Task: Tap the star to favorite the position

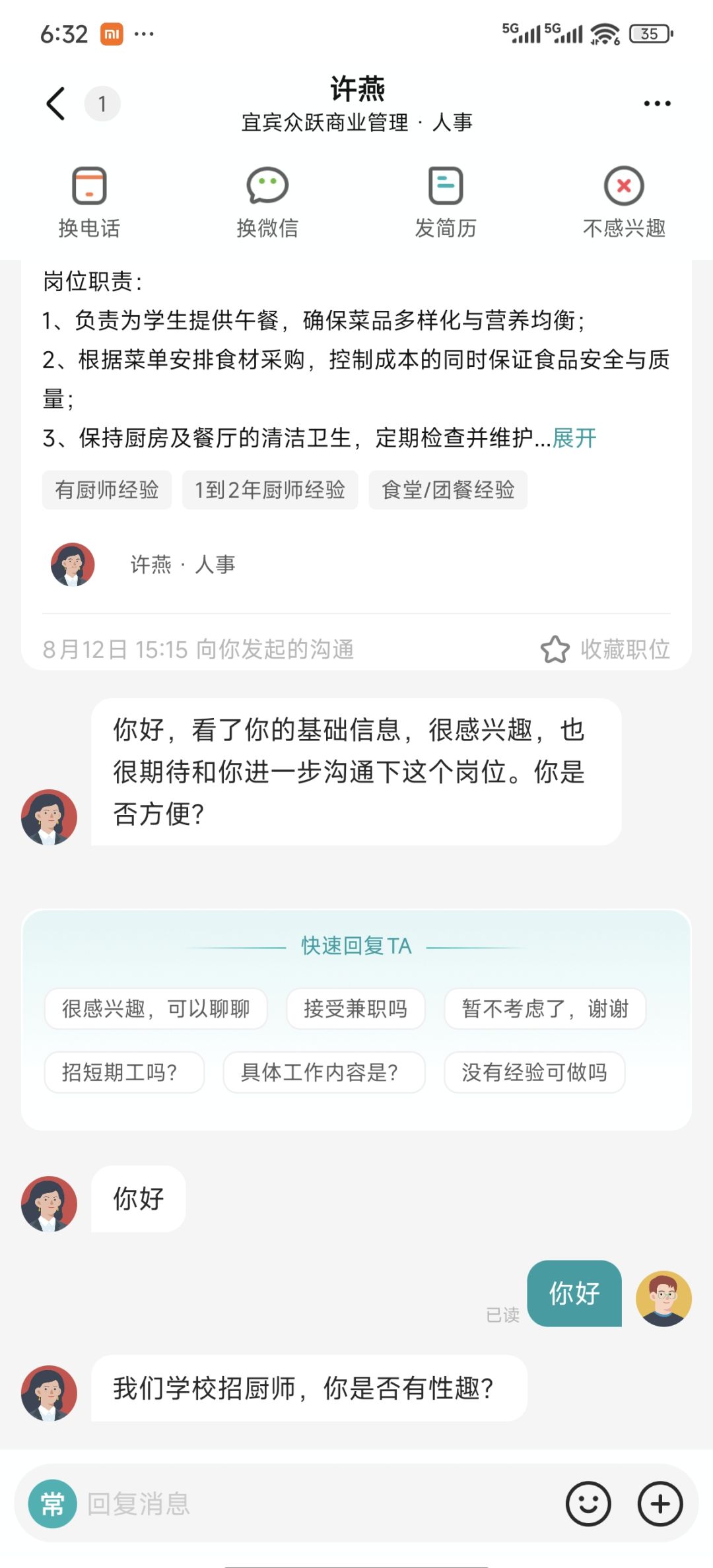Action: pyautogui.click(x=555, y=649)
